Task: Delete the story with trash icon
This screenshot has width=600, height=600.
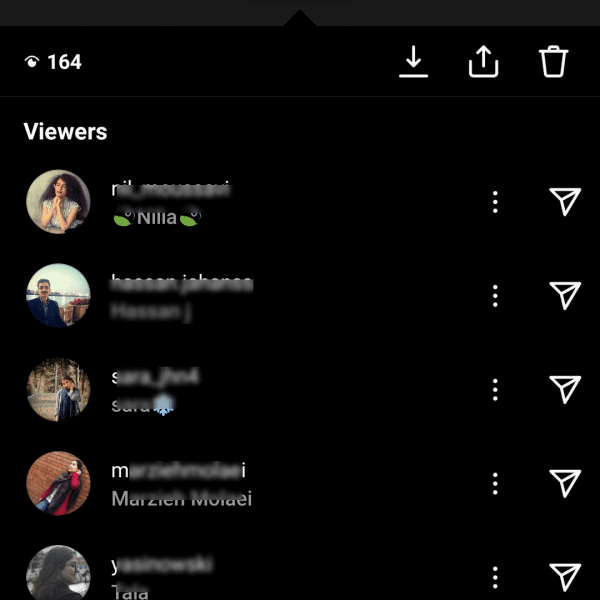Action: 553,62
